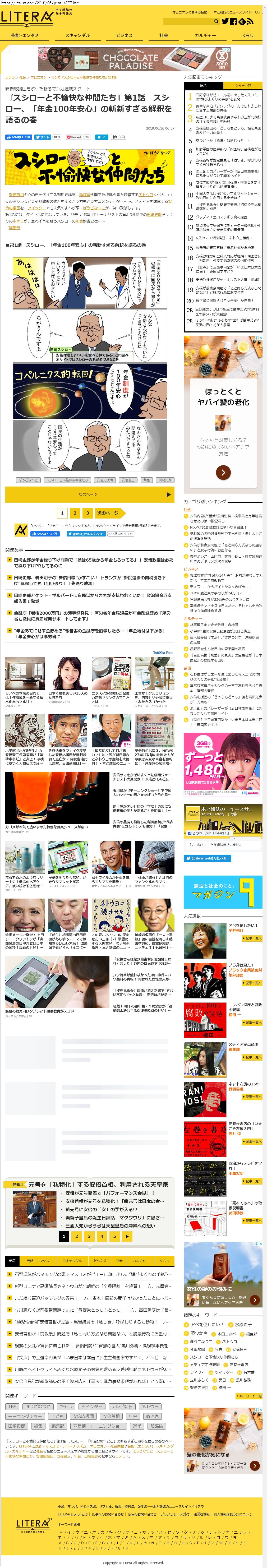Tap the 田崎史郎 tag chip below the comic

pos(165,480)
